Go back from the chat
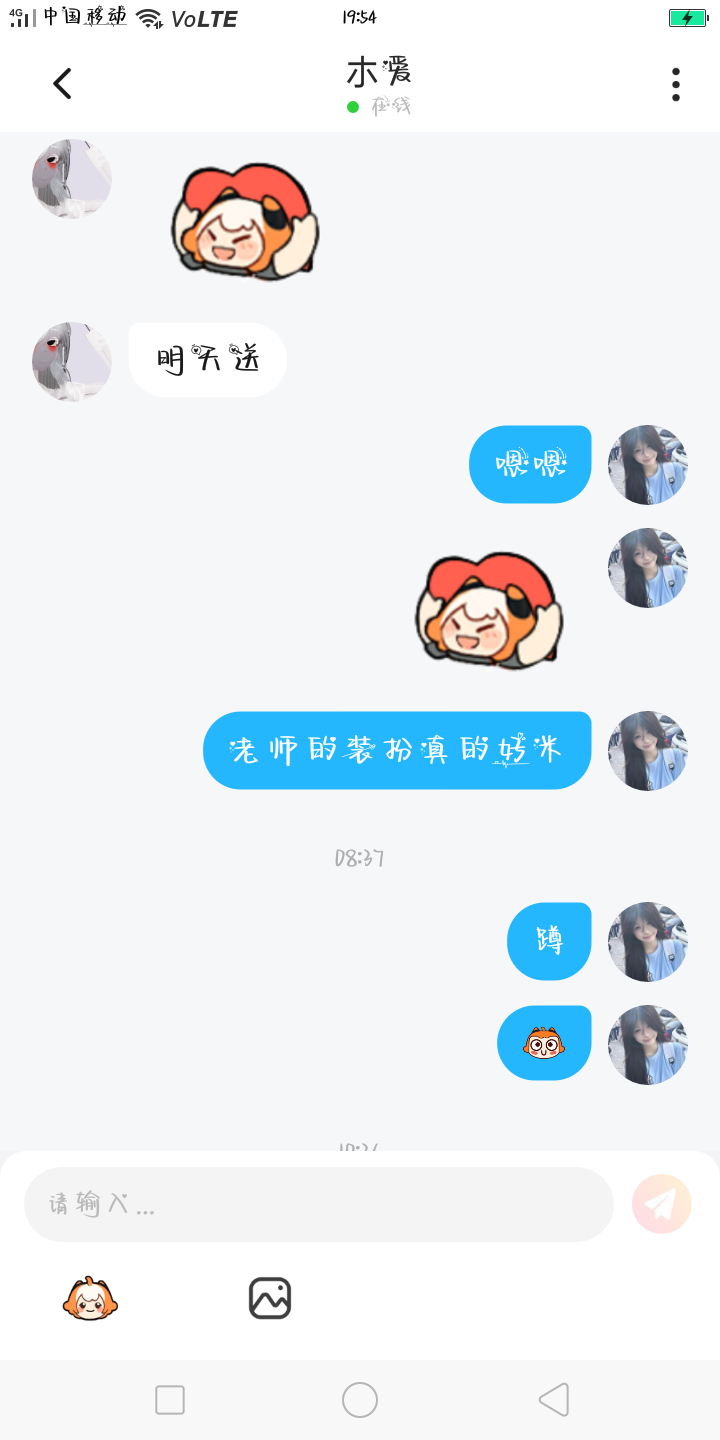The height and width of the screenshot is (1440, 720). coord(62,84)
